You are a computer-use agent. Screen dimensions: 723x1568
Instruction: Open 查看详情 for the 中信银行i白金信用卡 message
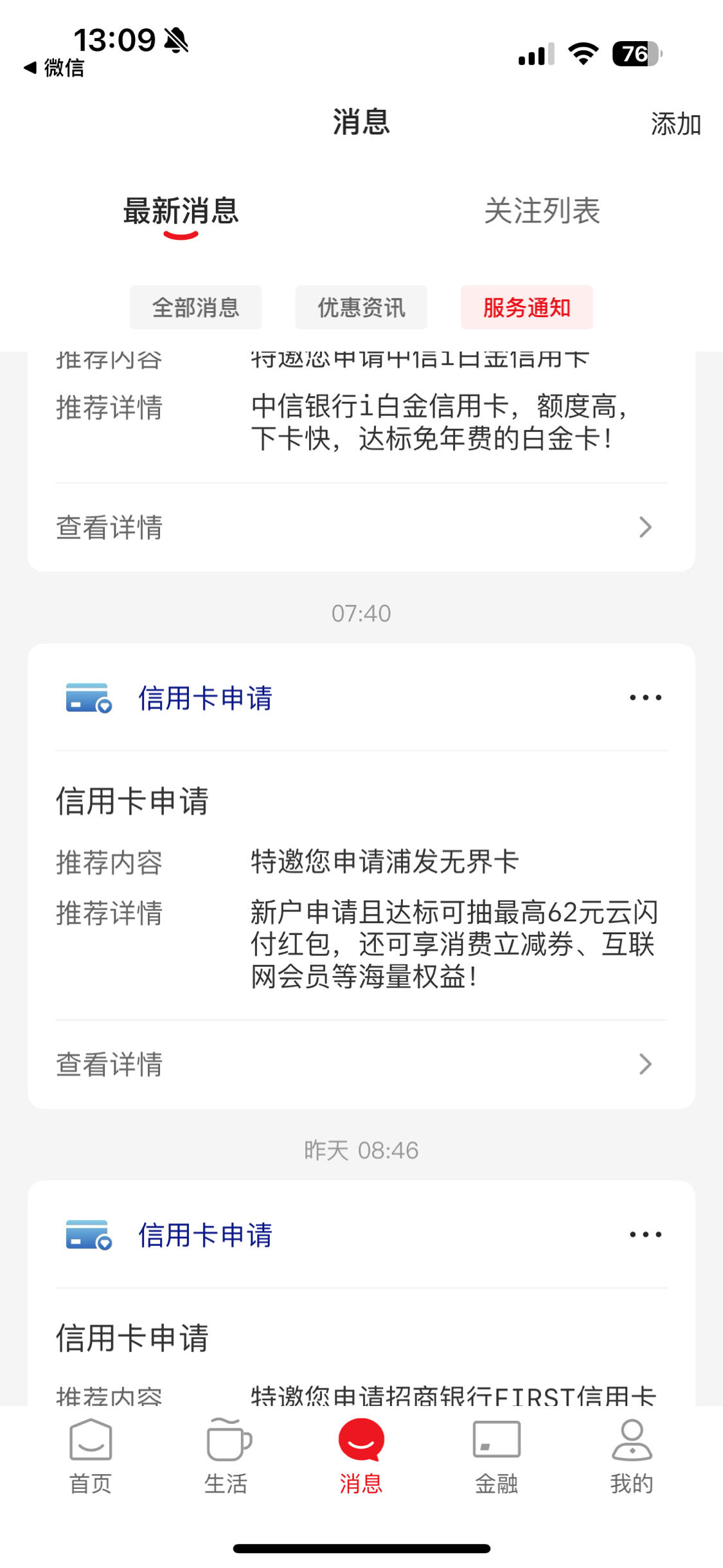[x=361, y=527]
